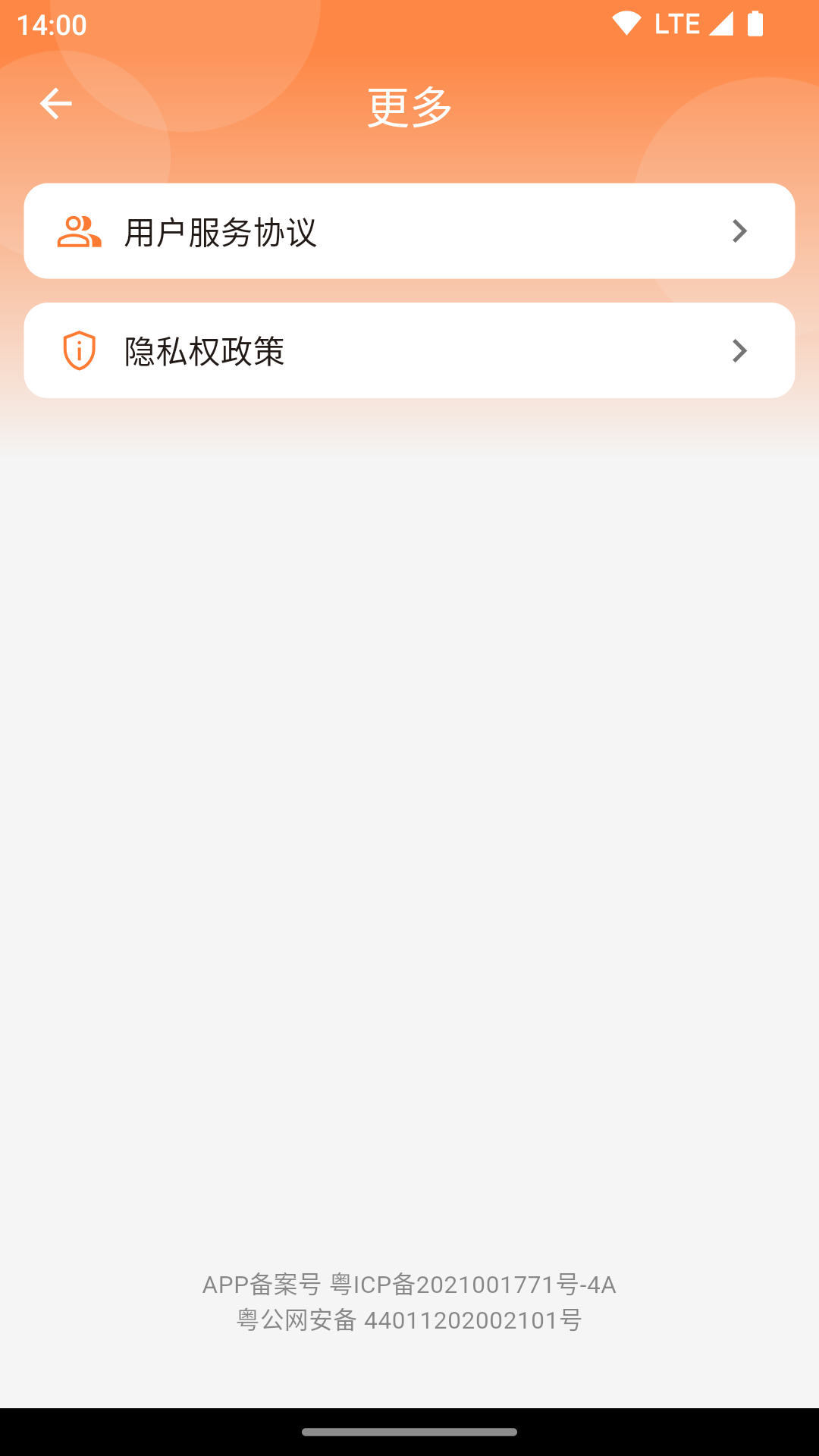819x1456 pixels.
Task: Click the battery icon in the status bar
Action: tap(756, 24)
